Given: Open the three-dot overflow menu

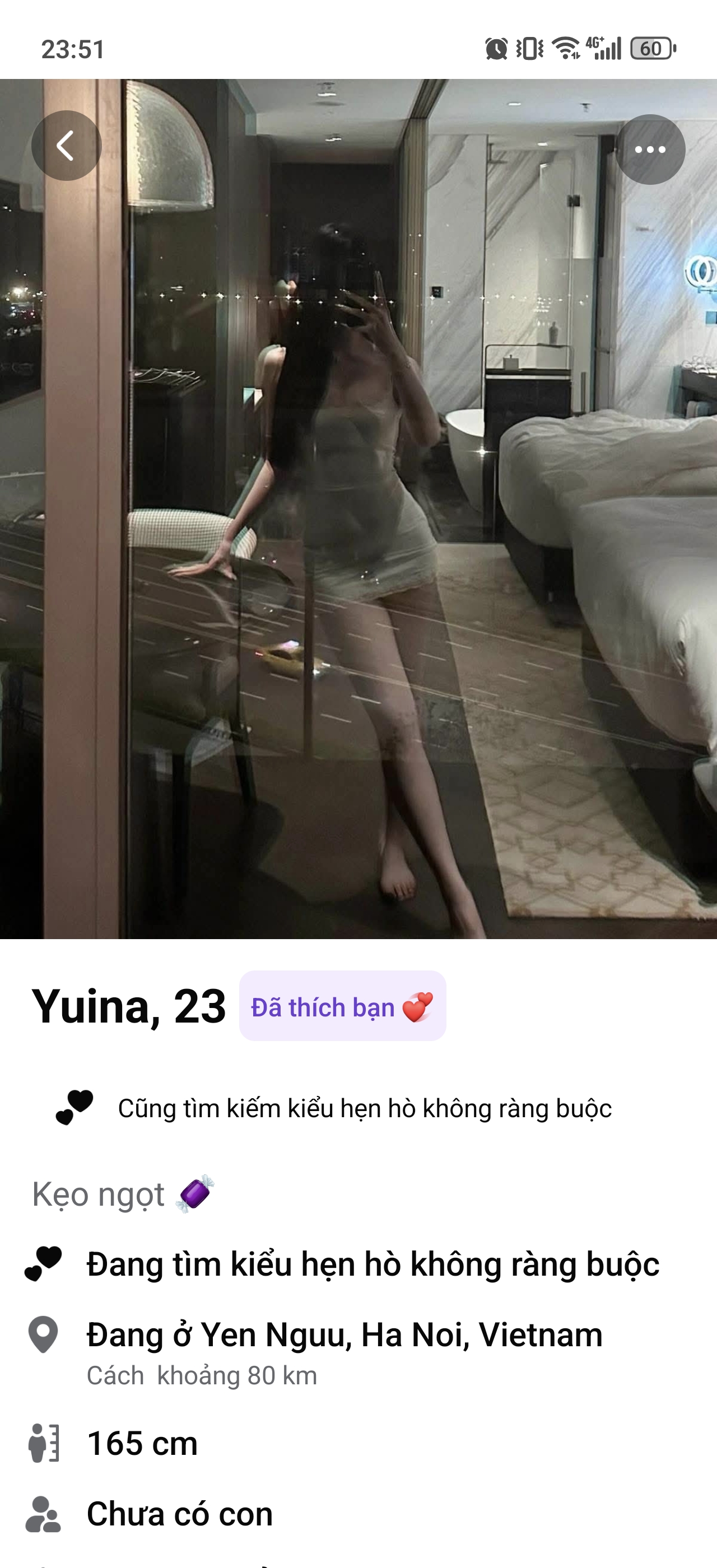Looking at the screenshot, I should [649, 150].
